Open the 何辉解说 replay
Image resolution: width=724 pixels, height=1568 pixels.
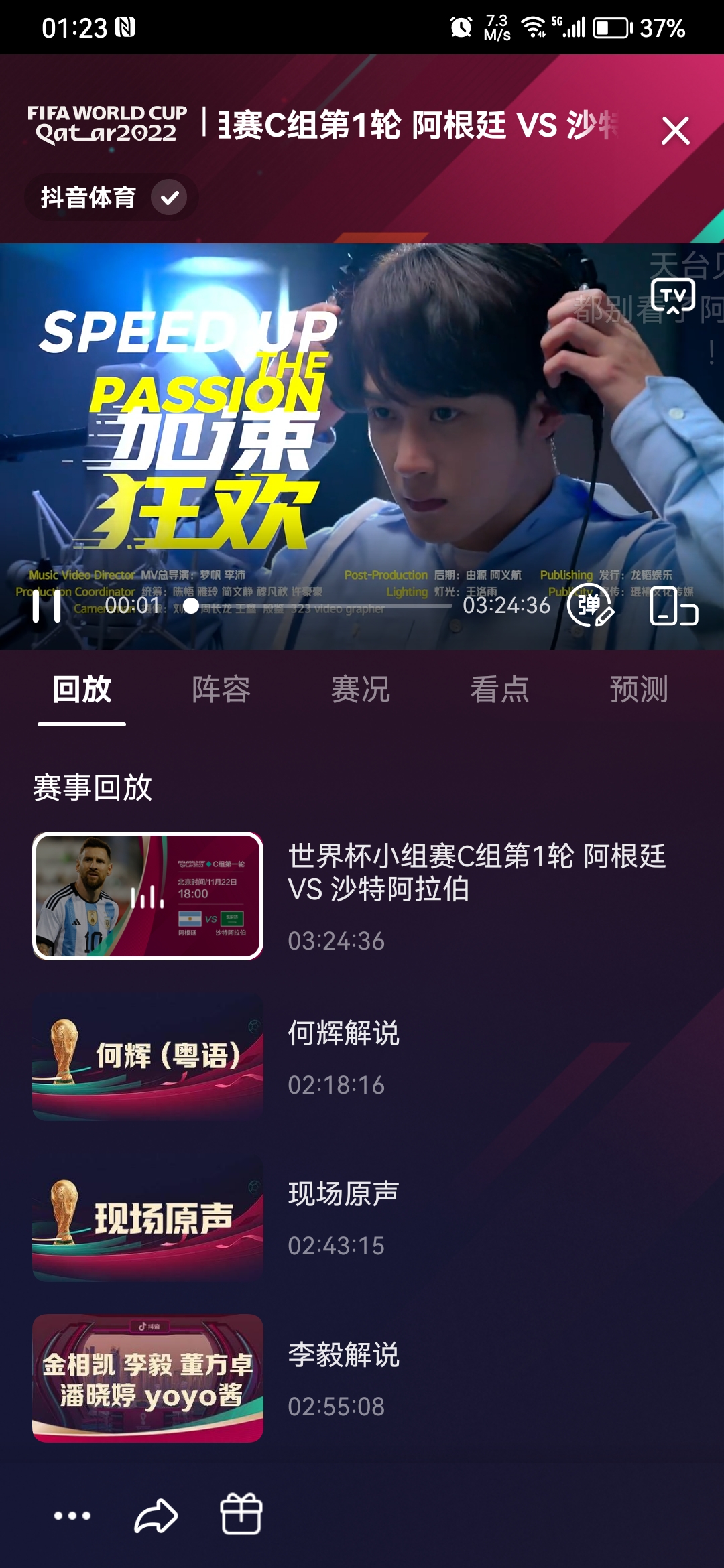click(x=147, y=1057)
